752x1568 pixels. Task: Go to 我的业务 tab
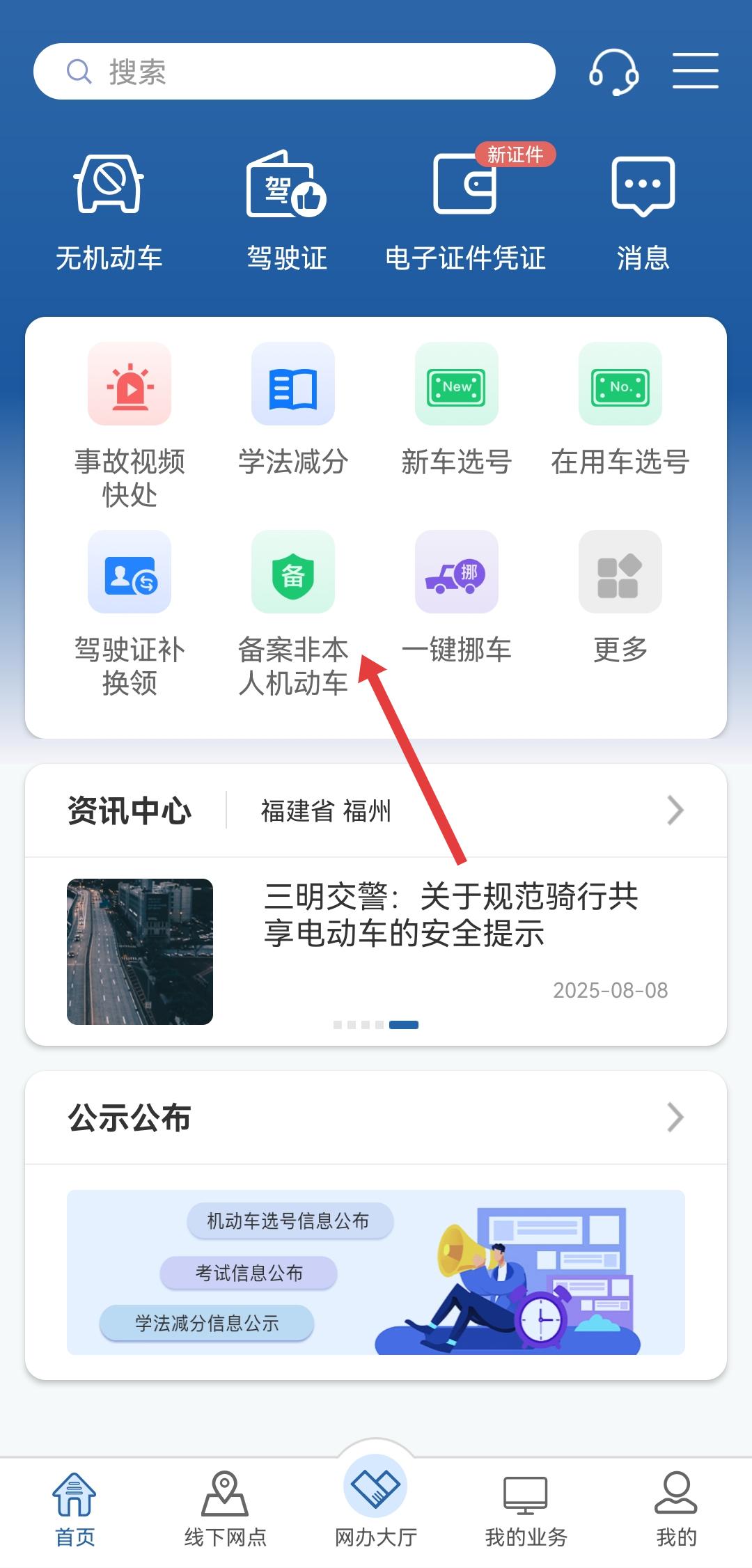point(526,1507)
